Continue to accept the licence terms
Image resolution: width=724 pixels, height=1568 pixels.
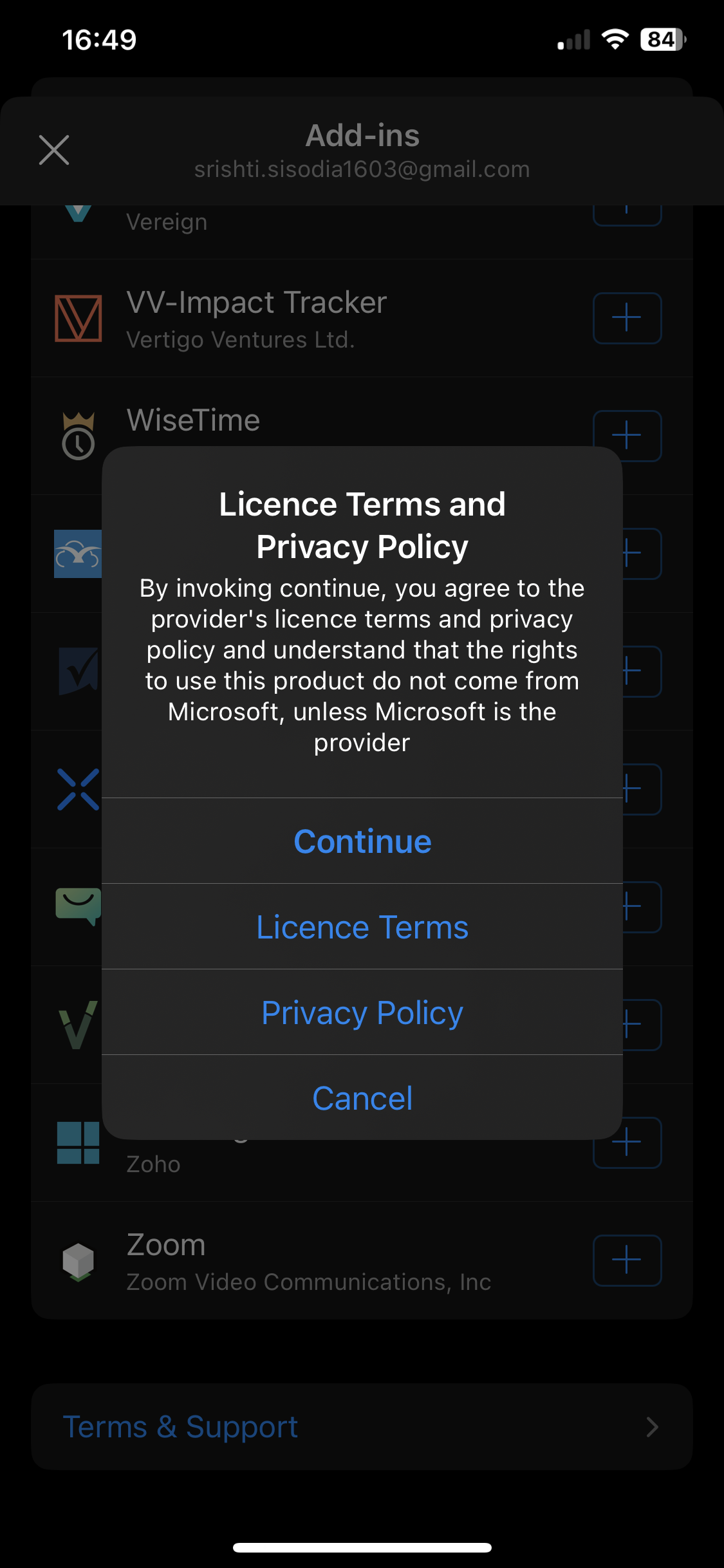(362, 841)
